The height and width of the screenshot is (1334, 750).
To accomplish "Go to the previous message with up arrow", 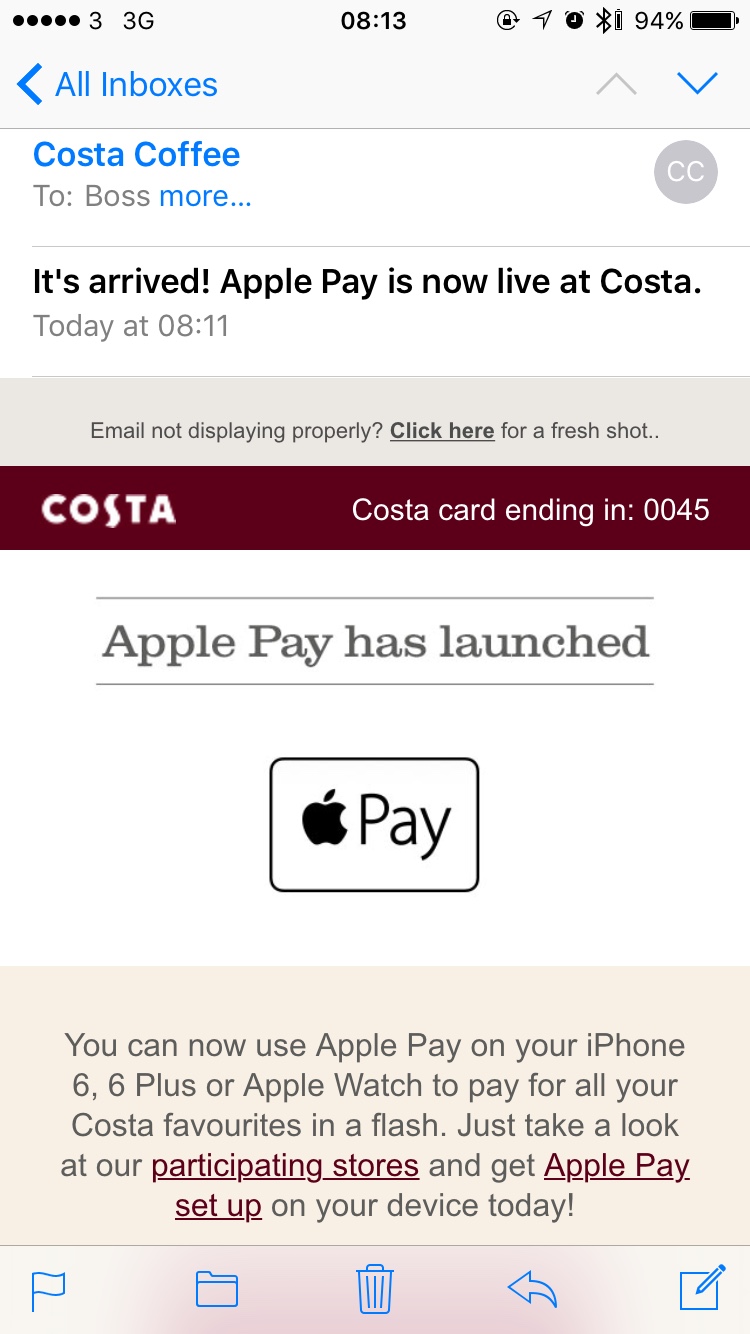I will pyautogui.click(x=616, y=85).
